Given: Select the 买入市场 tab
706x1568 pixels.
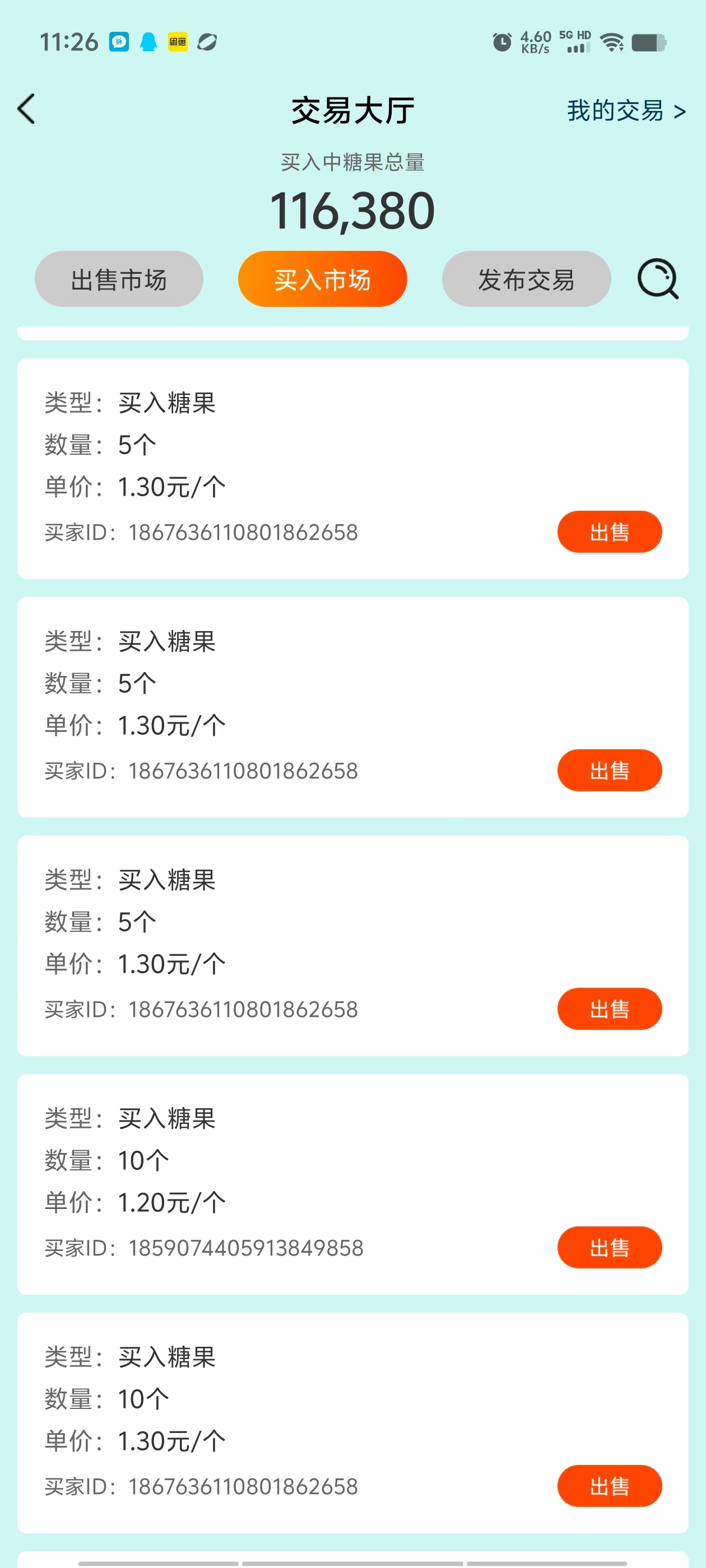Looking at the screenshot, I should [322, 279].
